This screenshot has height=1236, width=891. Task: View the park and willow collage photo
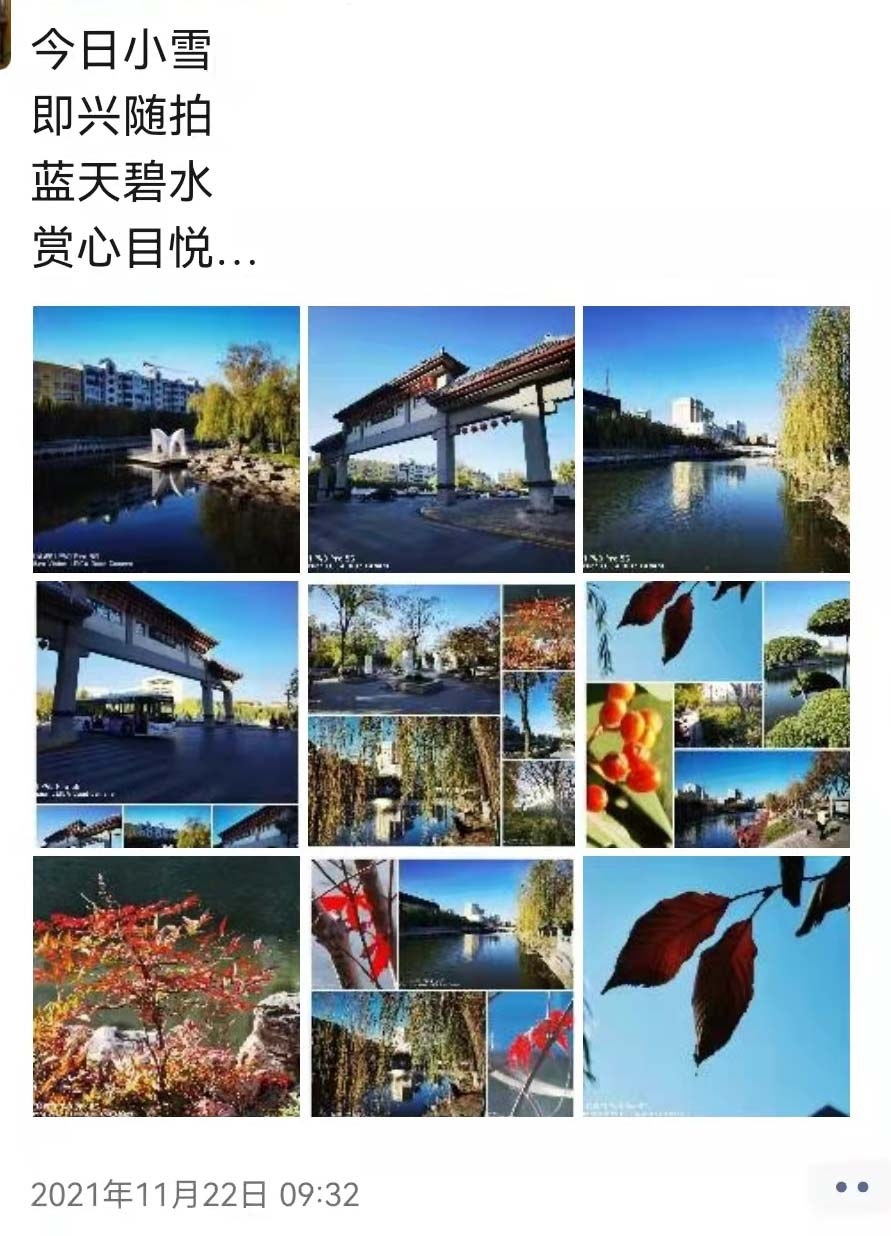pyautogui.click(x=441, y=714)
